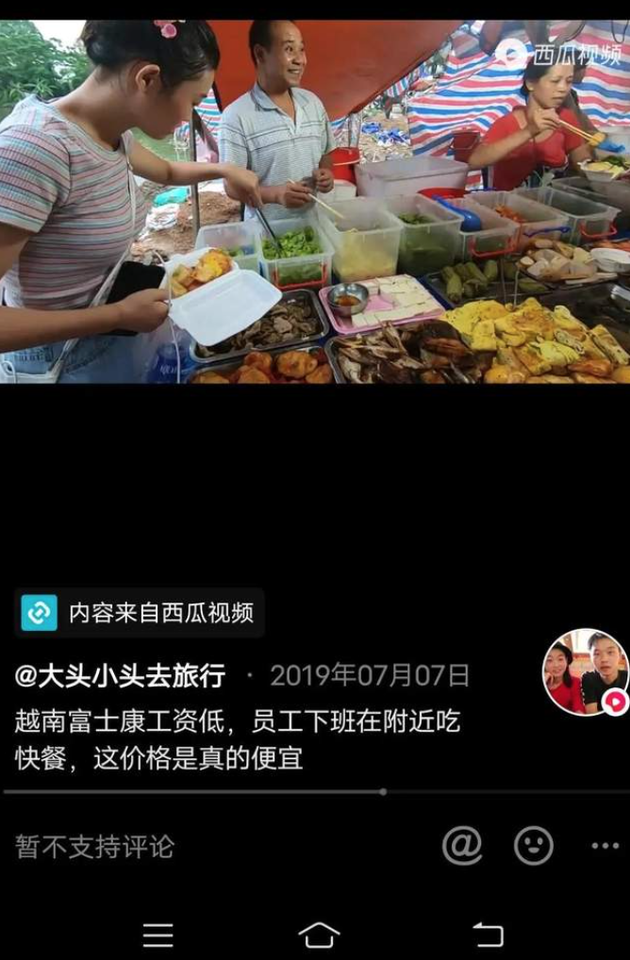Open the uploader's avatar profile picture

point(586,672)
